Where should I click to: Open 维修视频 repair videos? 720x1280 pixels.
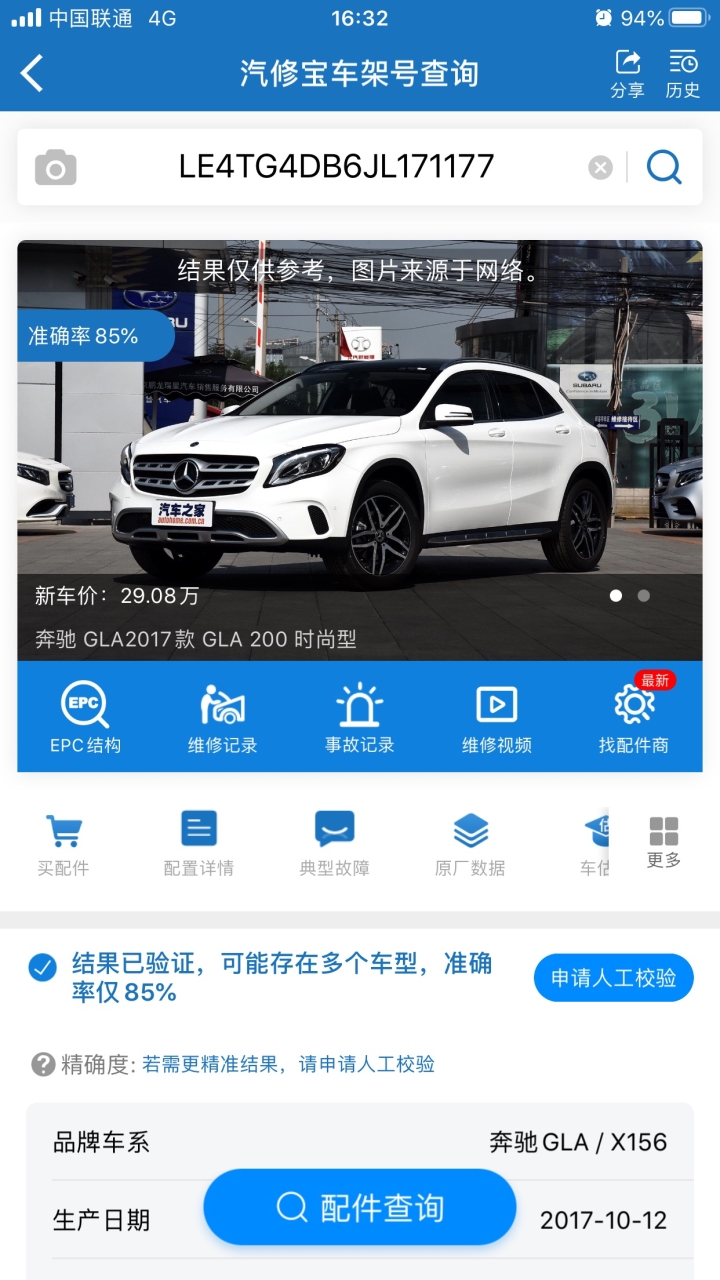pyautogui.click(x=497, y=716)
